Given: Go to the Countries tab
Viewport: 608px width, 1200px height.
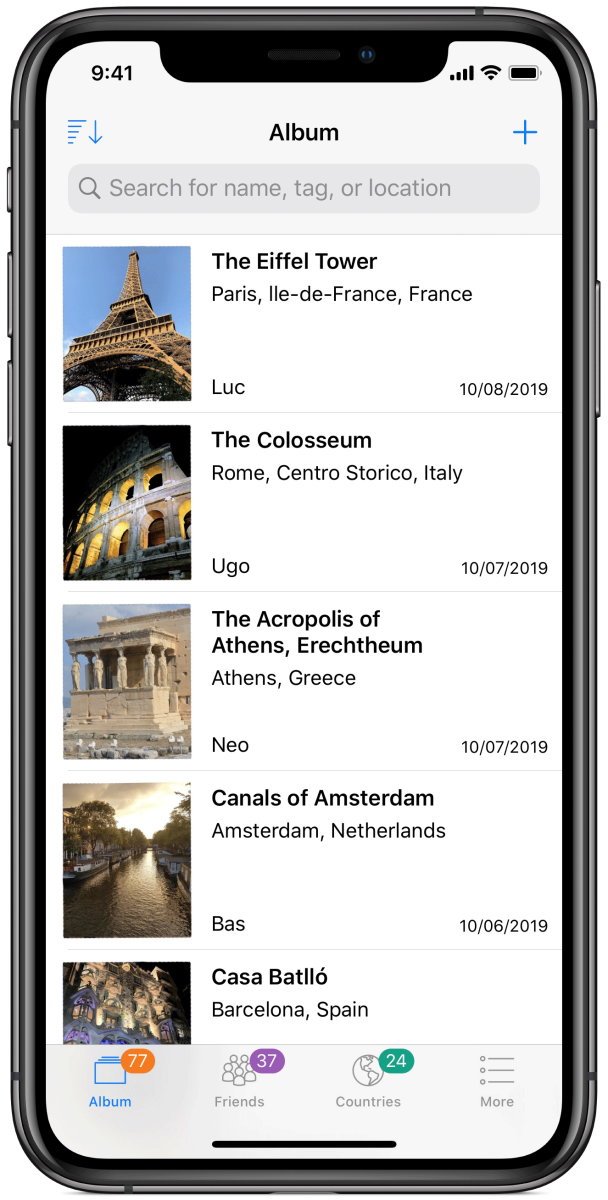Looking at the screenshot, I should 368,1080.
